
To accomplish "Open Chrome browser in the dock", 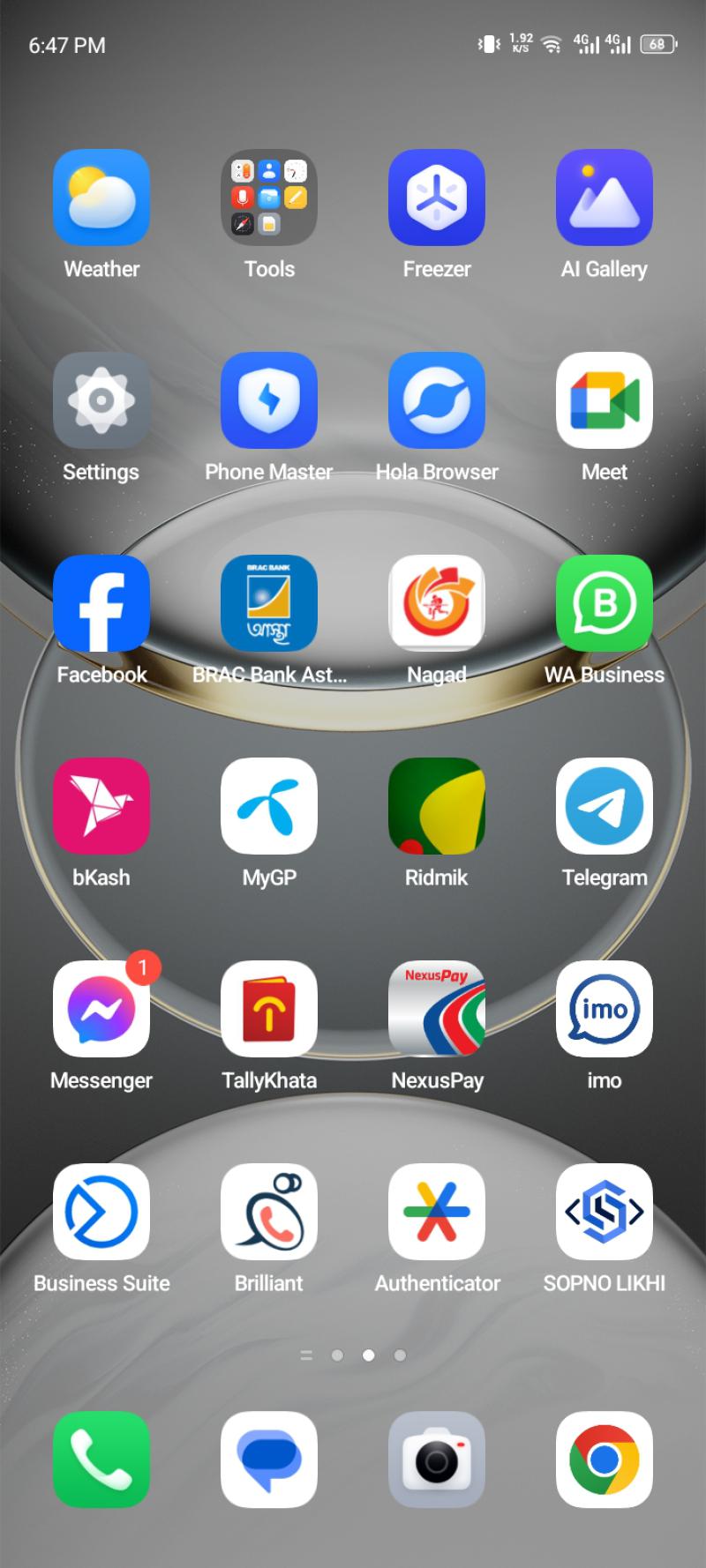I will (x=605, y=1460).
